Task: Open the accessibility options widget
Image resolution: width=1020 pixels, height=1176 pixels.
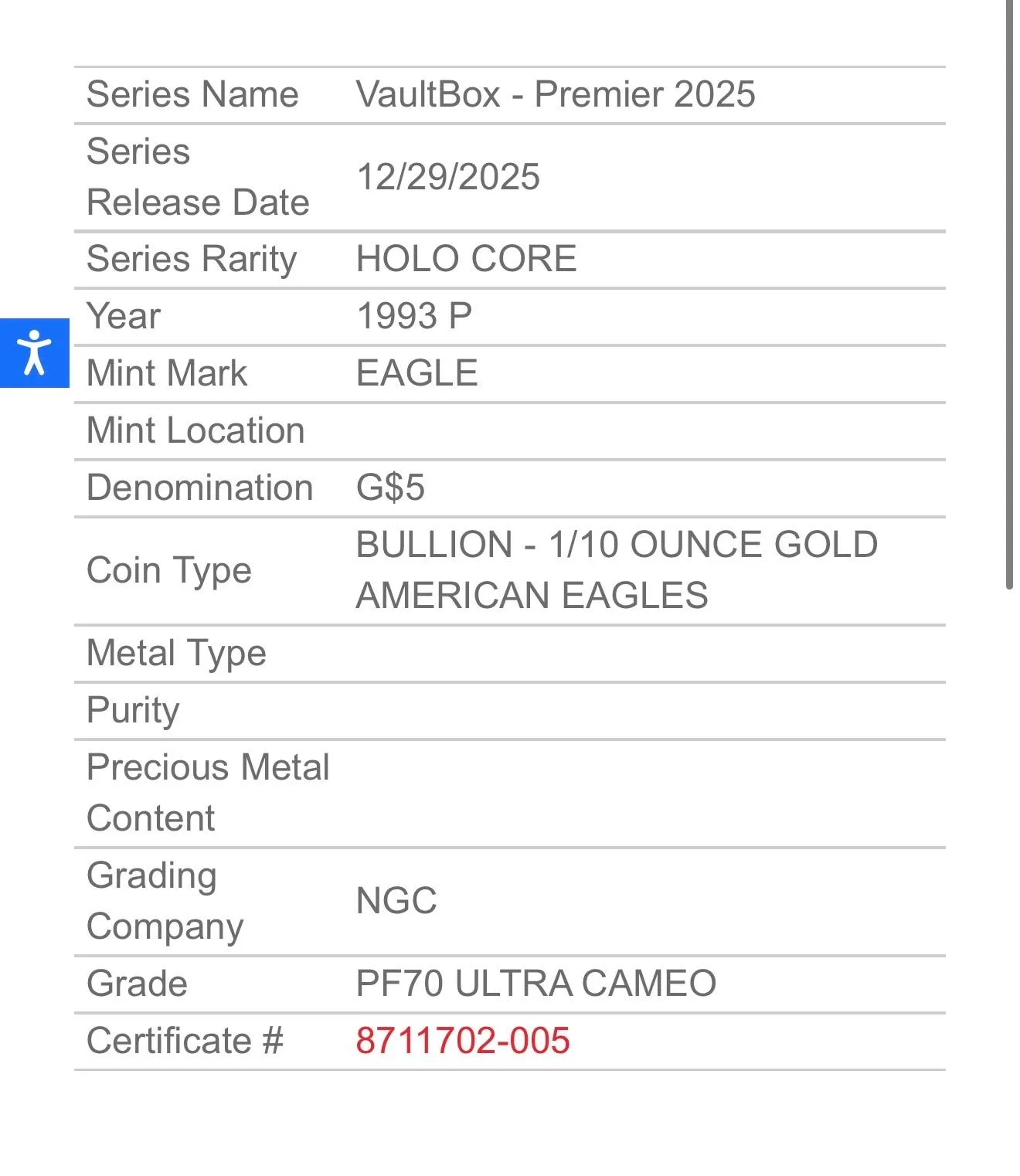Action: pos(34,352)
